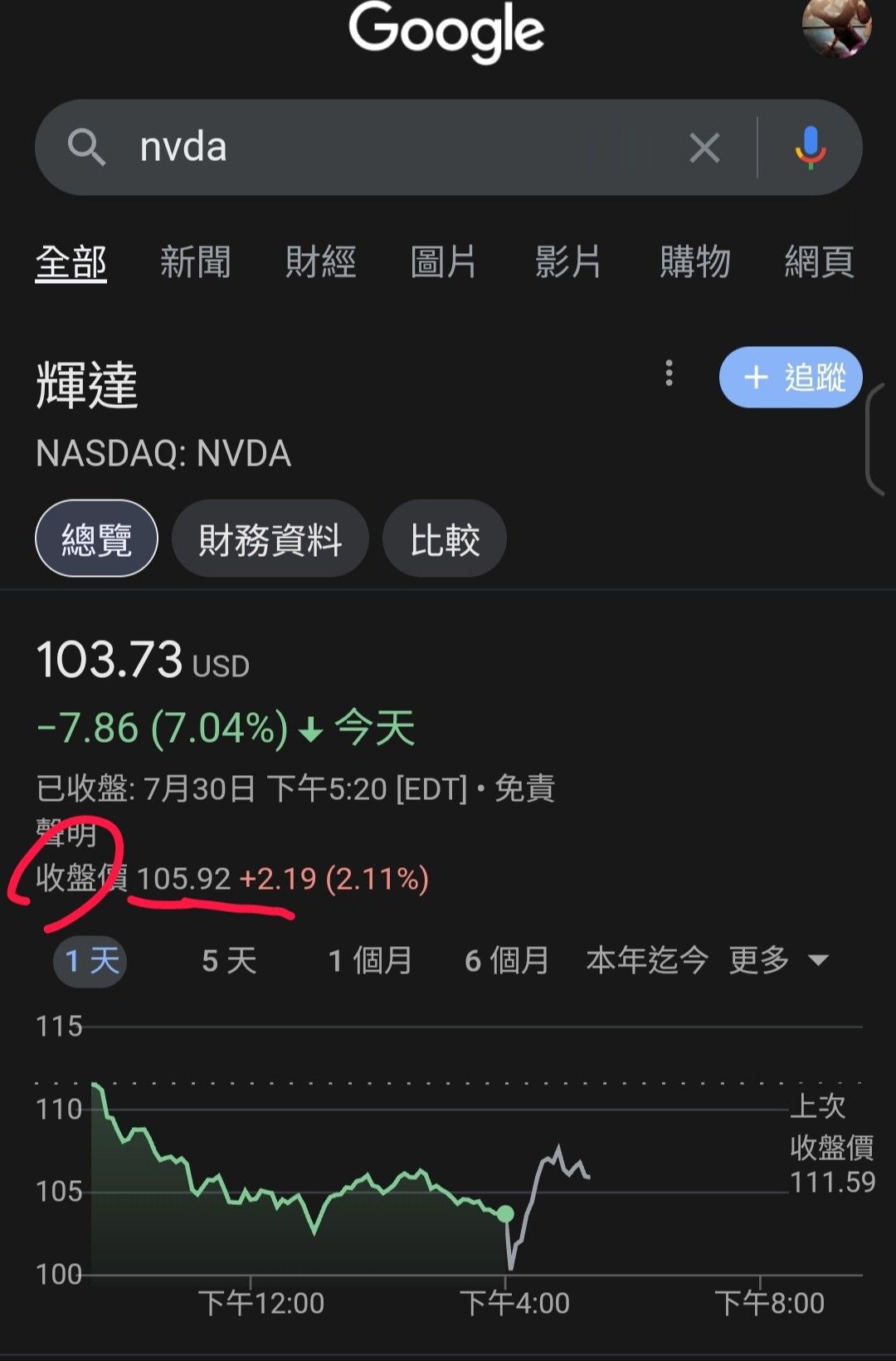The image size is (896, 1361).
Task: Switch to the 網頁 tab
Action: coord(820,261)
